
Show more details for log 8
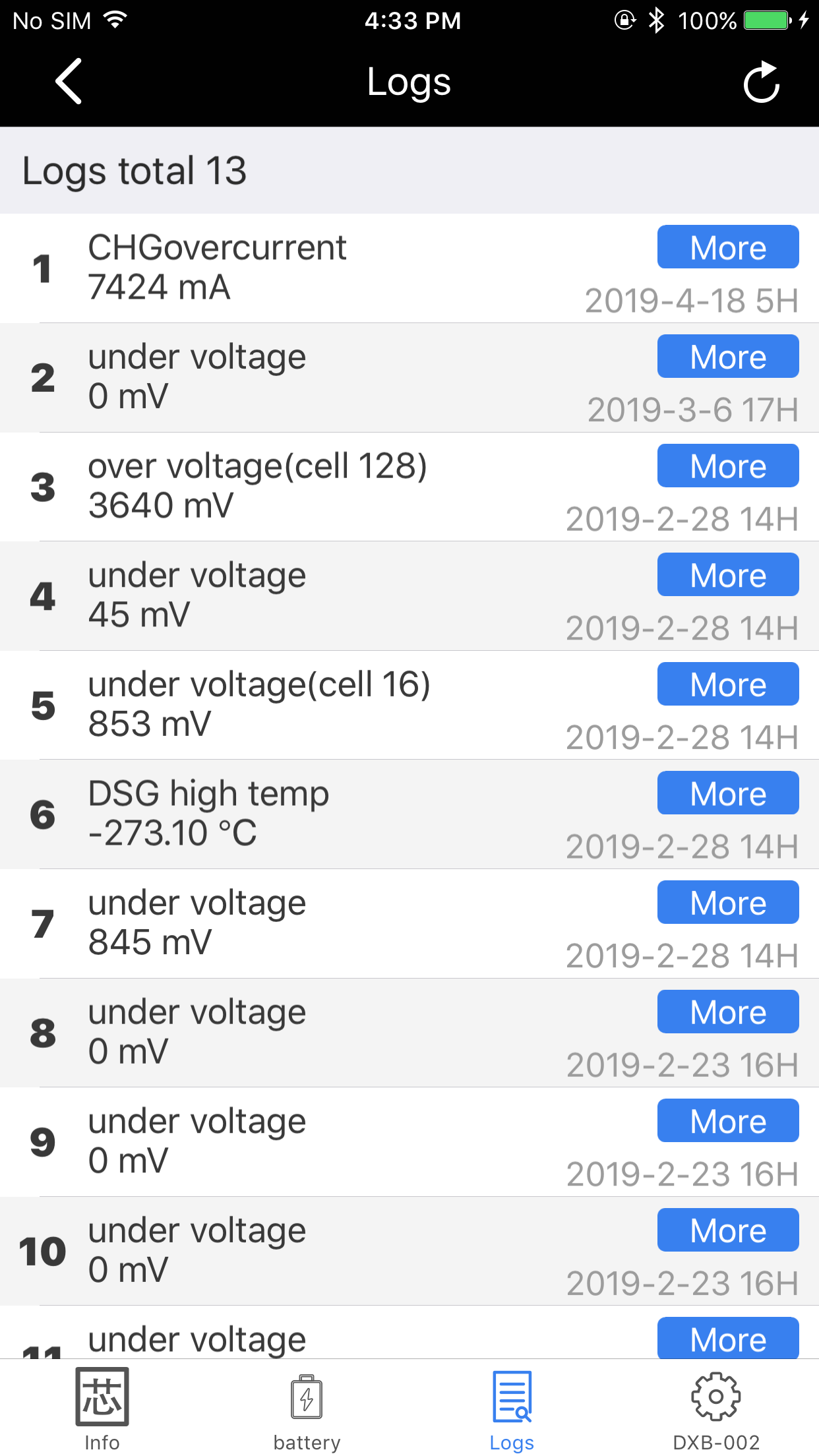(727, 1011)
